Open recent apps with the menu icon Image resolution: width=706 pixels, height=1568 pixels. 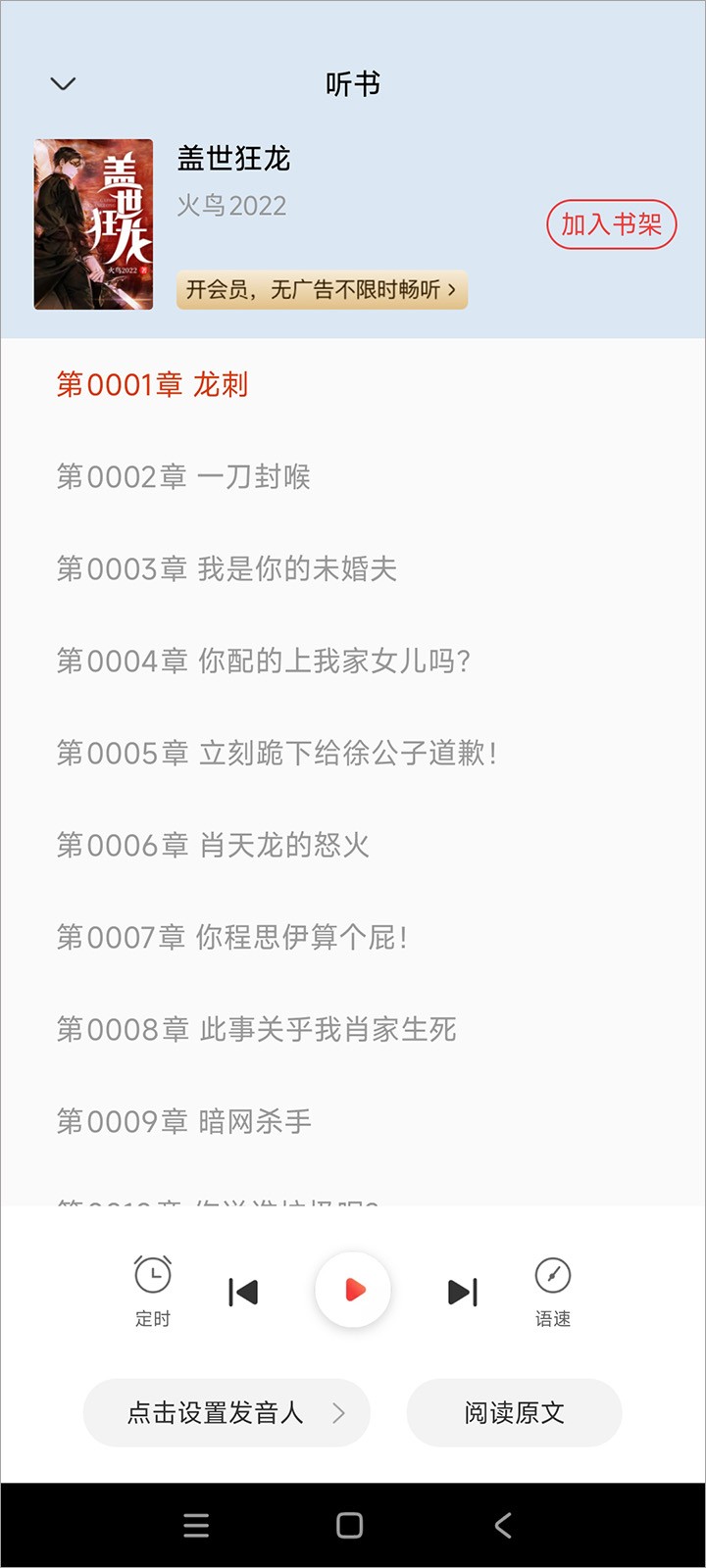pos(196,1525)
